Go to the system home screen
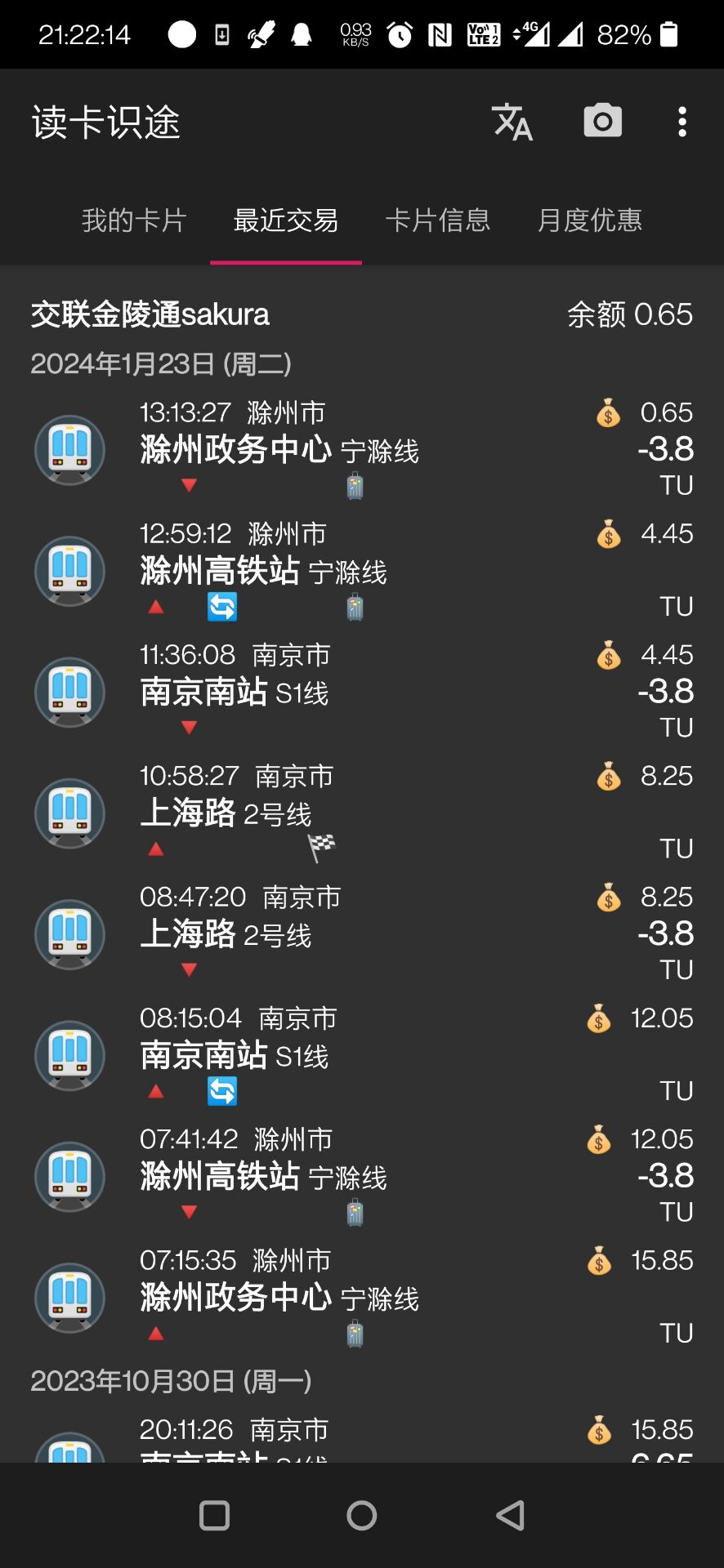The image size is (724, 1568). 362,1516
